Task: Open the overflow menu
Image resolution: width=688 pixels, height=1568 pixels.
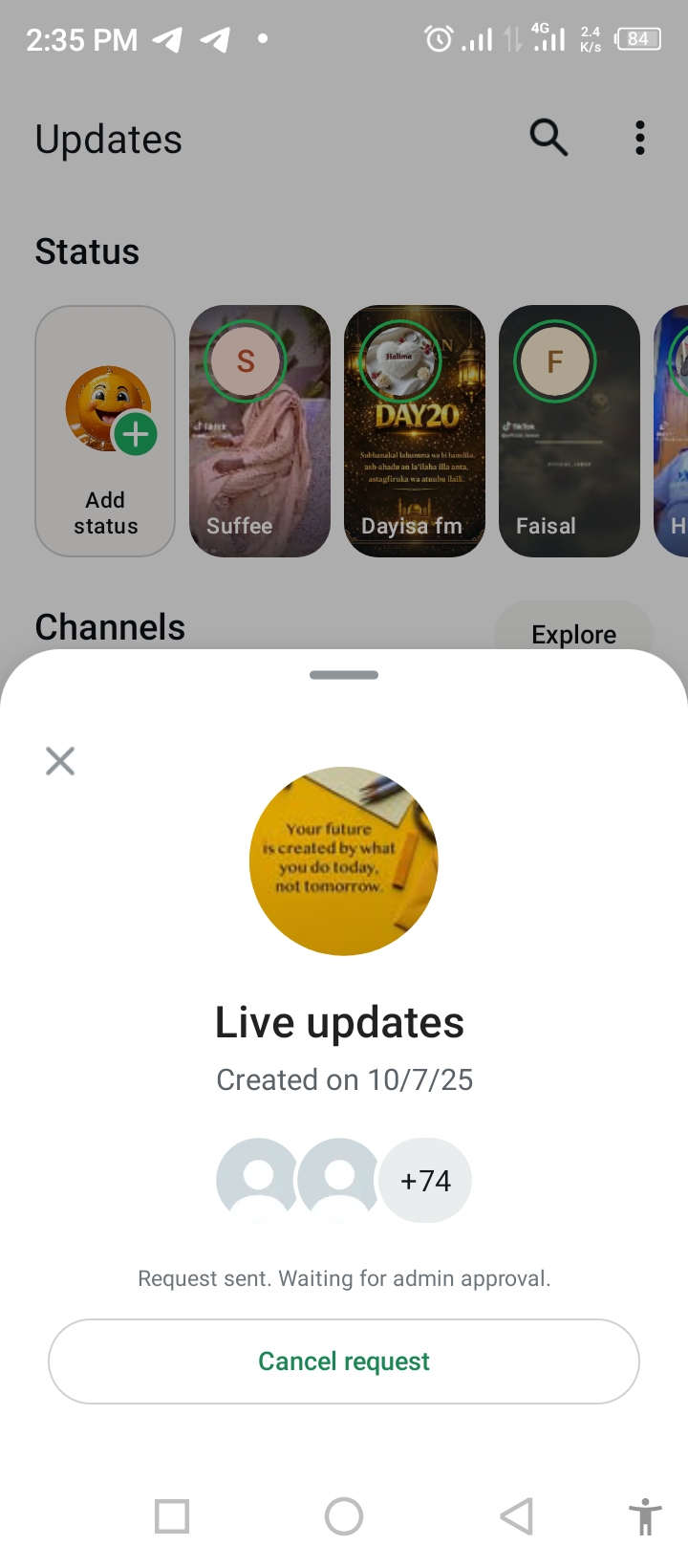Action: click(x=639, y=139)
